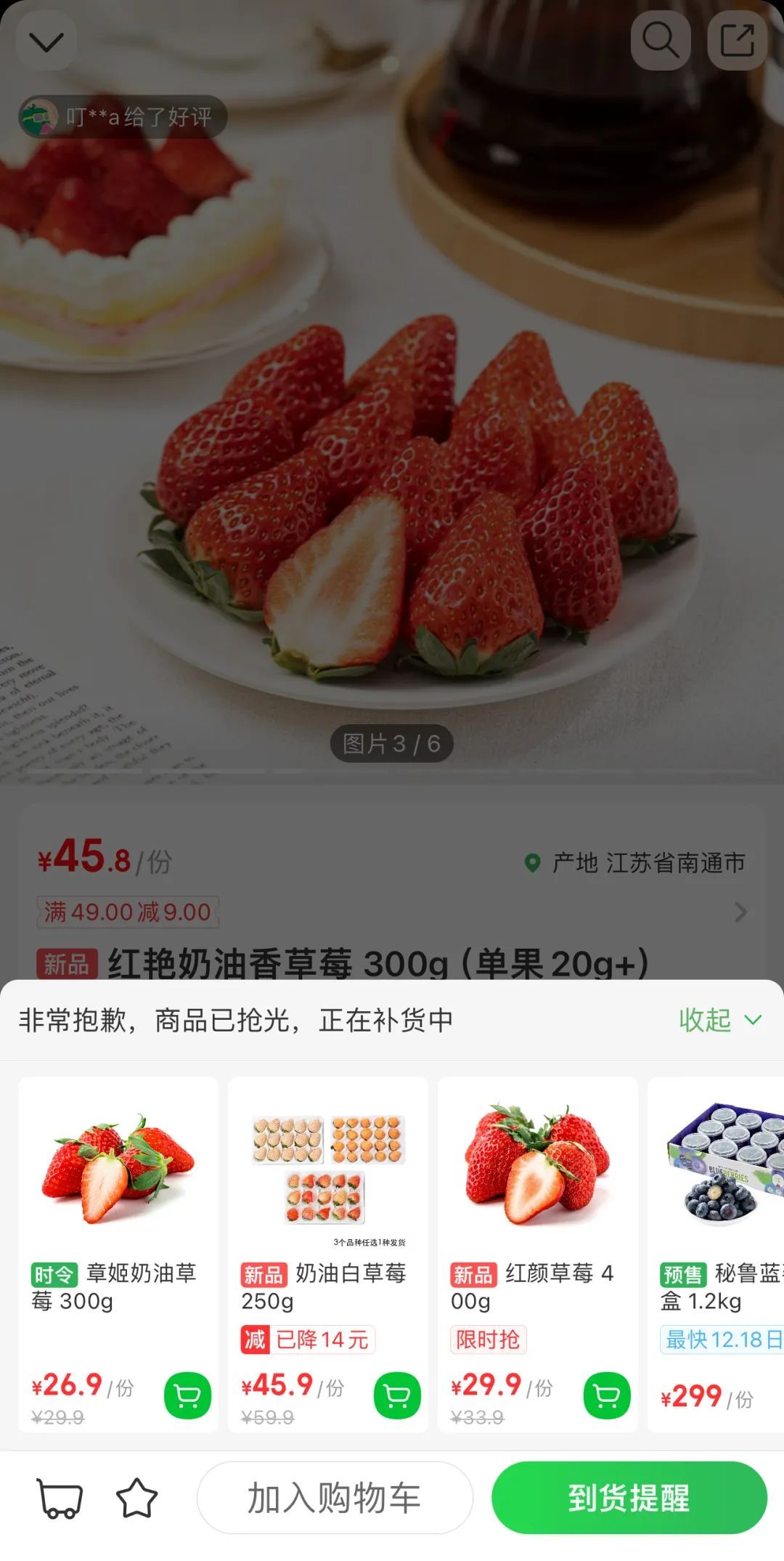The height and width of the screenshot is (1561, 784).
Task: Share this strawberry product
Action: pyautogui.click(x=737, y=40)
